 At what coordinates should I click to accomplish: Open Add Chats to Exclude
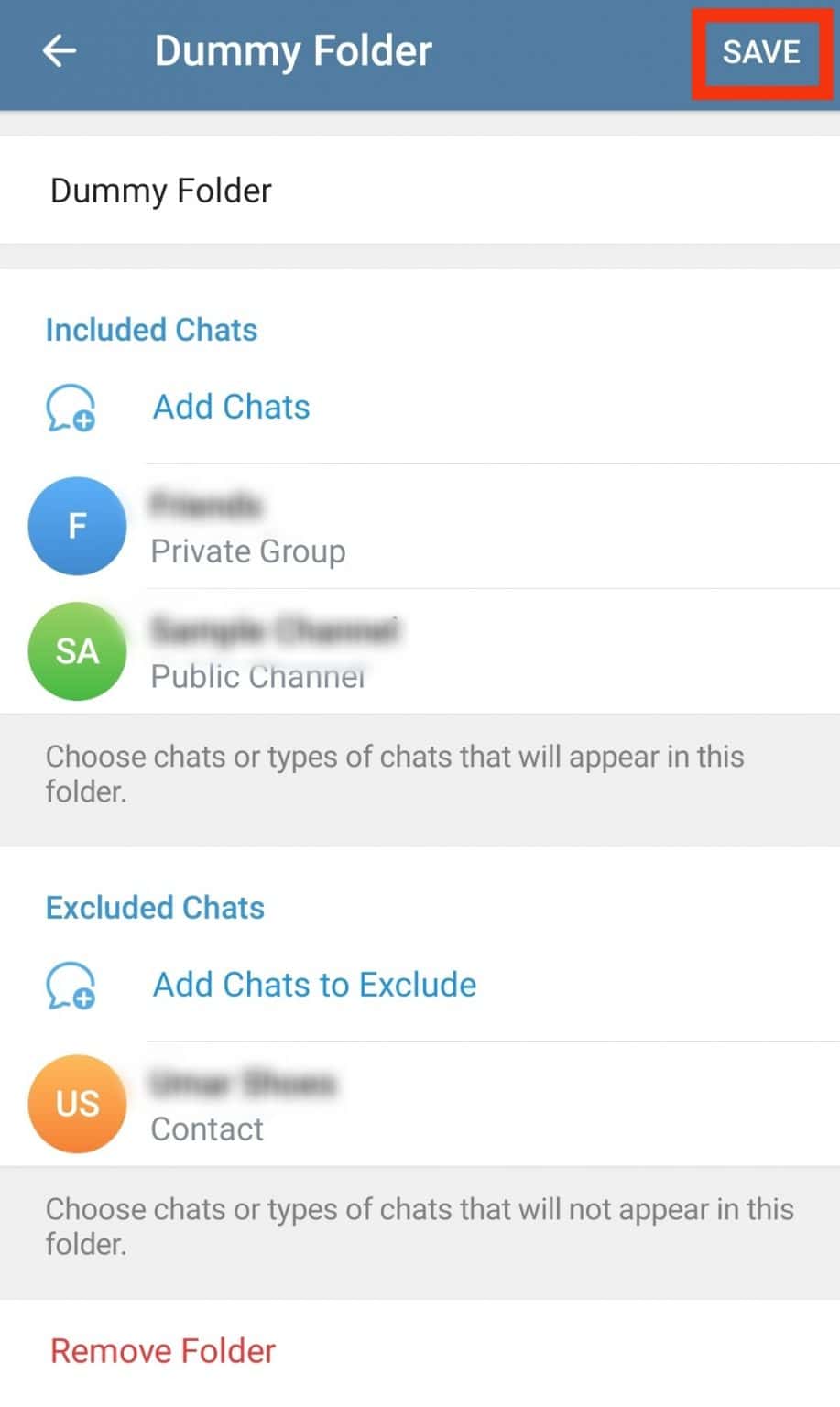pos(314,985)
